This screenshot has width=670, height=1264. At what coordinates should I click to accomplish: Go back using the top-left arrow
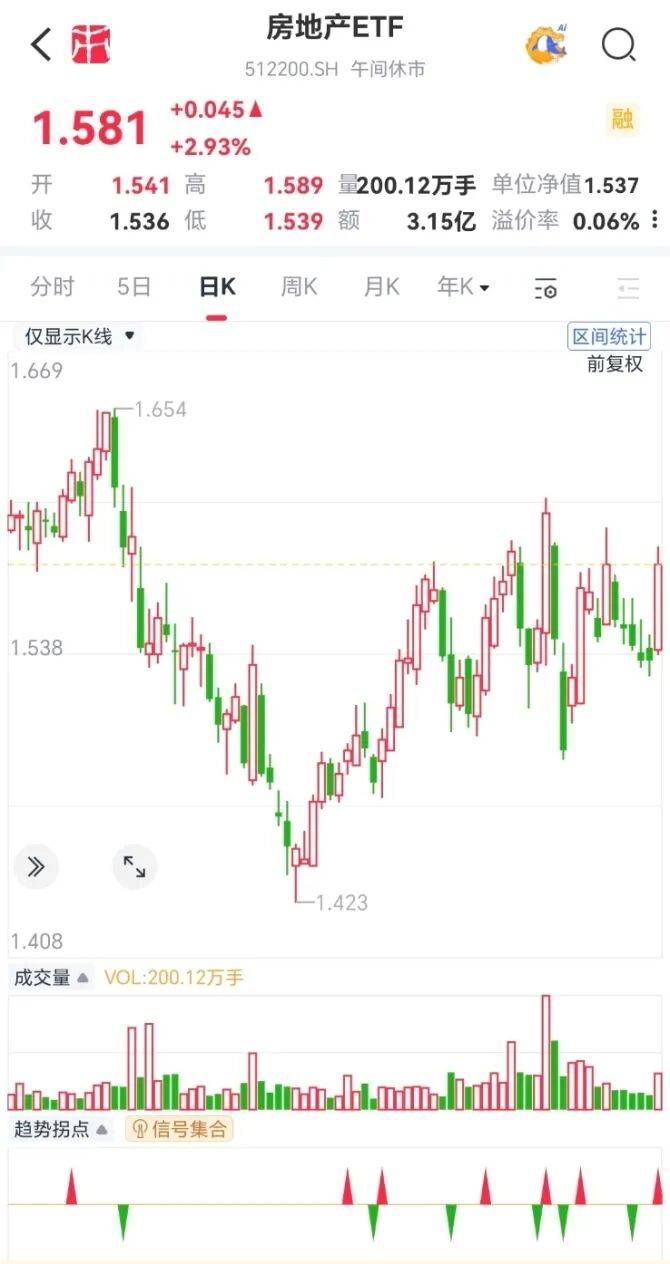pyautogui.click(x=41, y=44)
